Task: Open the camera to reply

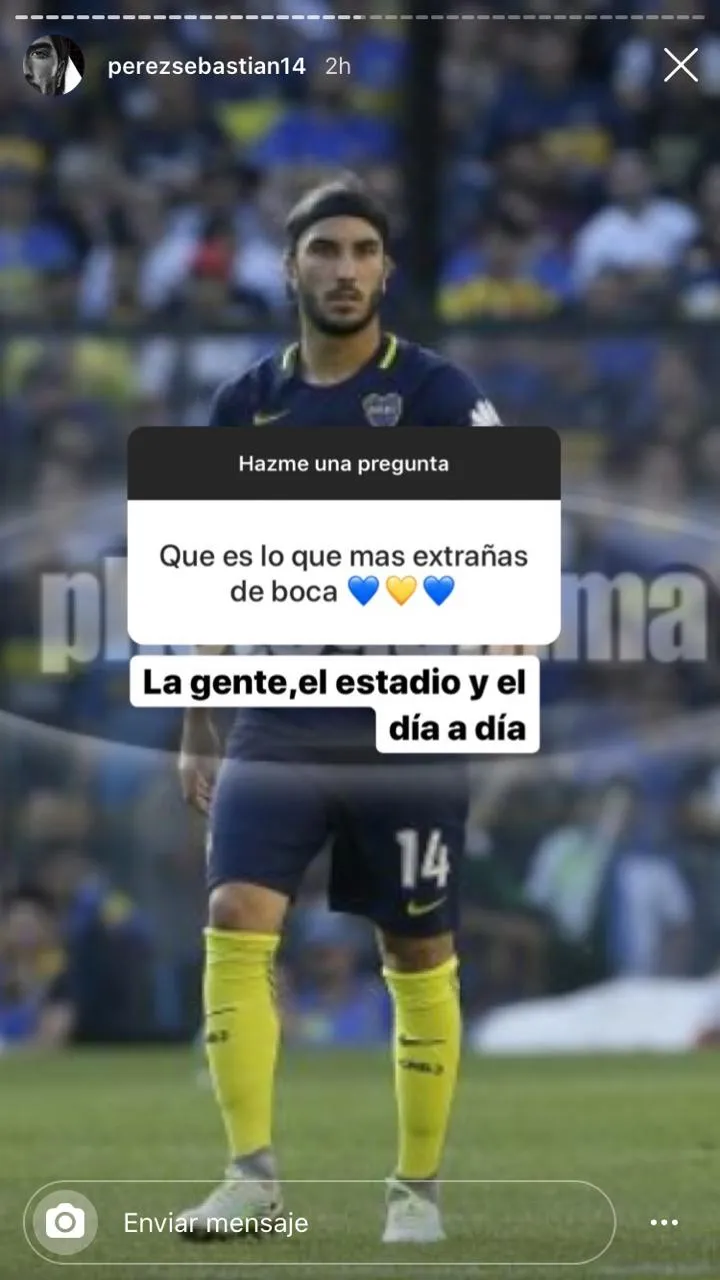Action: click(x=66, y=1222)
